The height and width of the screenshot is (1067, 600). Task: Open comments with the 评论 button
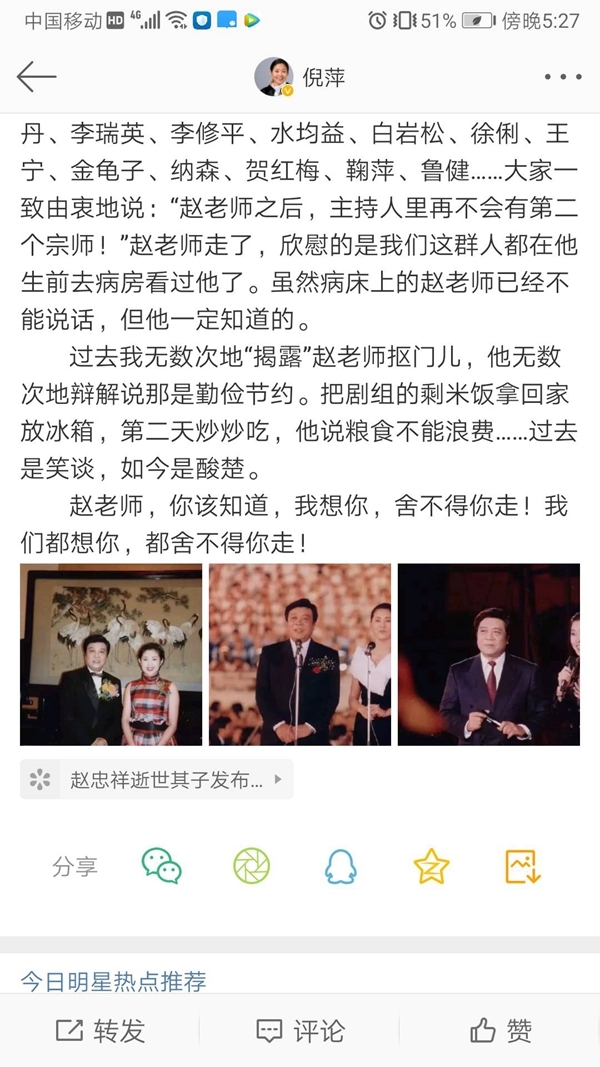click(300, 1031)
